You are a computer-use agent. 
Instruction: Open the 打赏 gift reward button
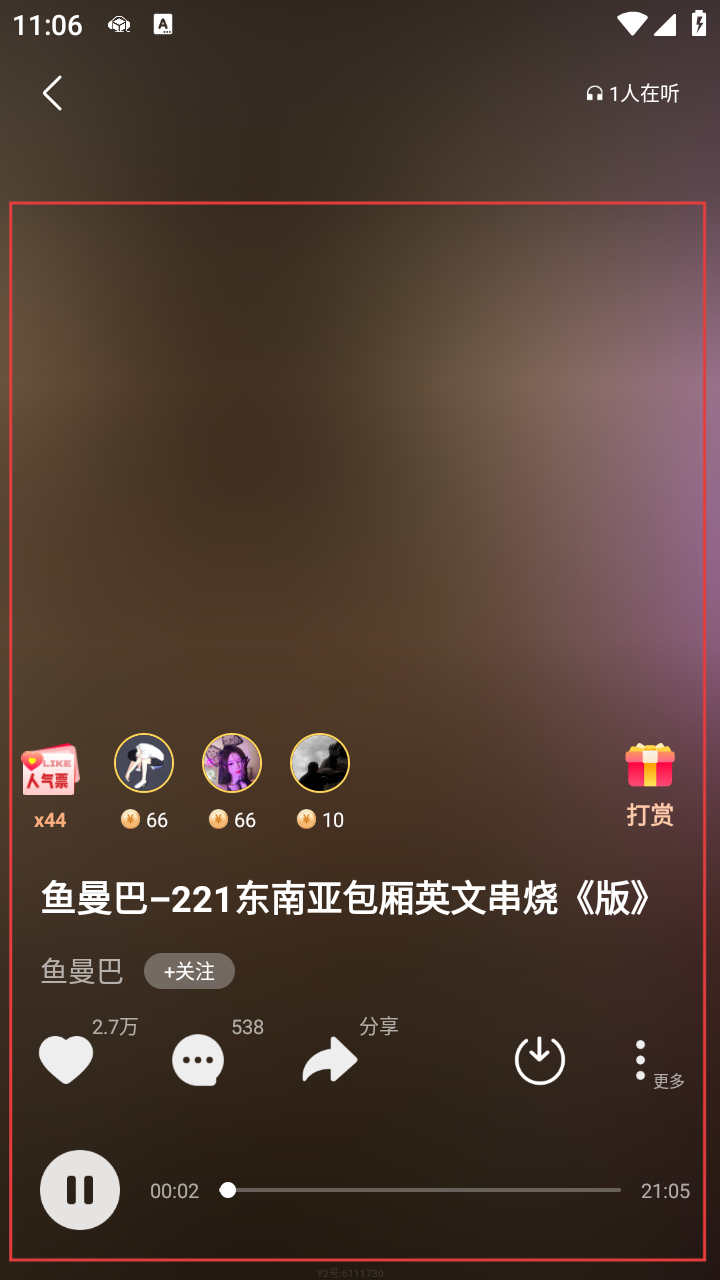click(x=650, y=785)
